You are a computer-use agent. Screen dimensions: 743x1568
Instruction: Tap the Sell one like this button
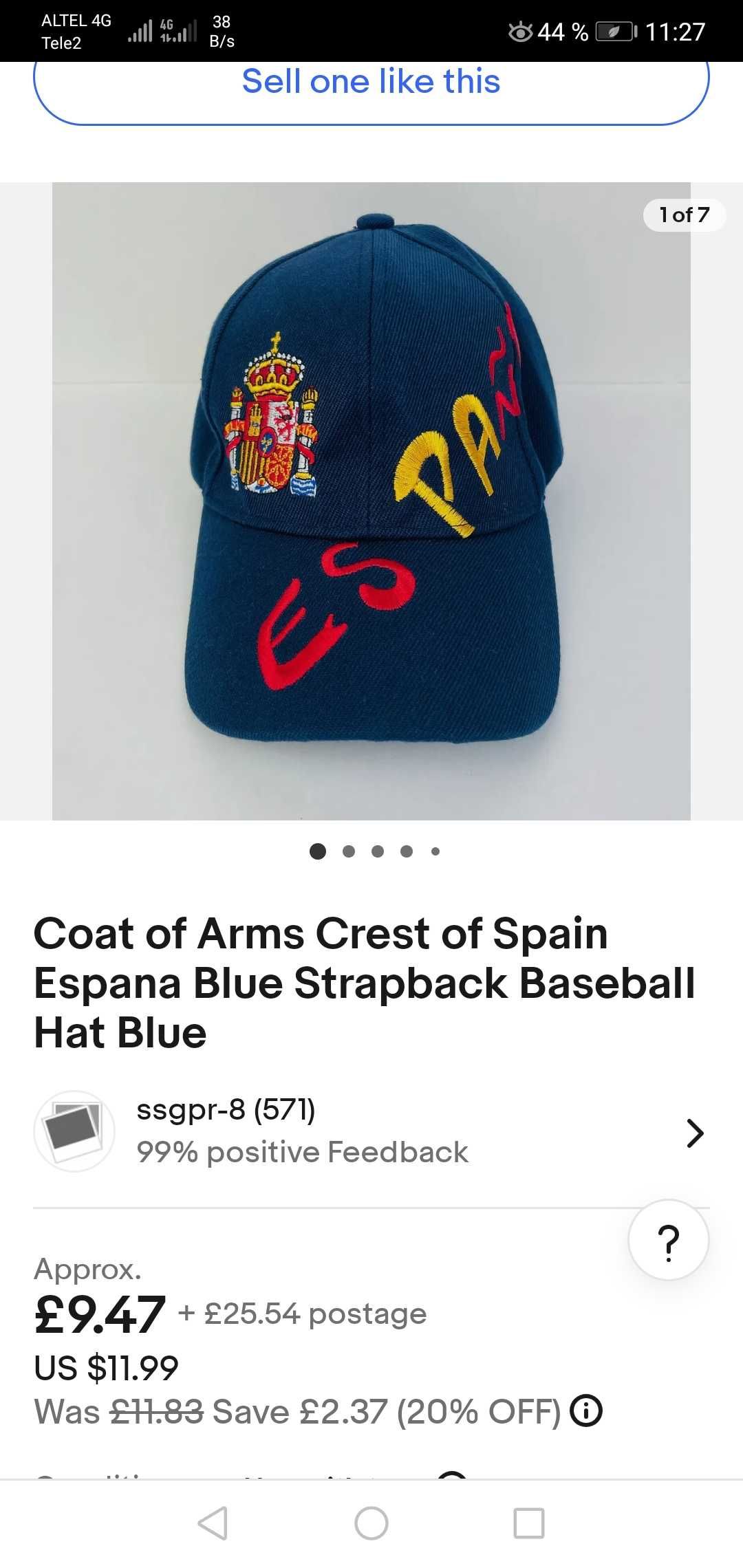(x=371, y=83)
